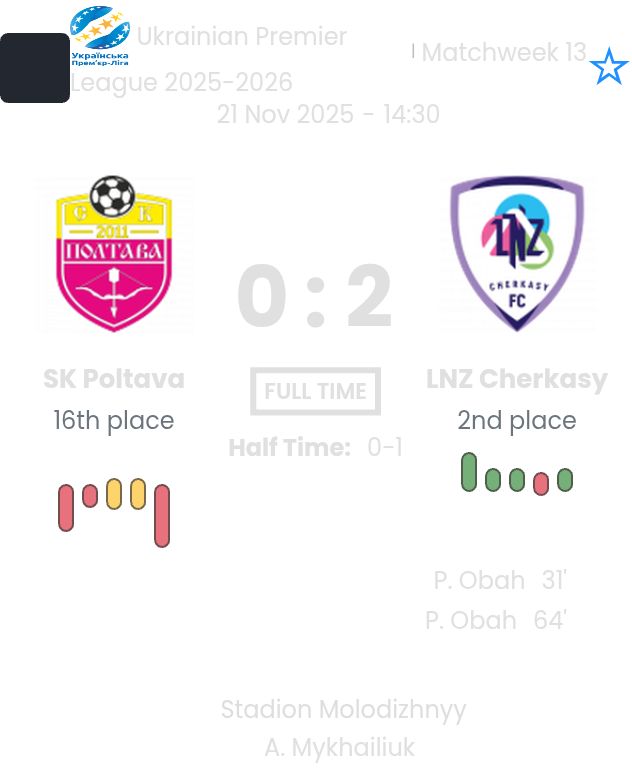Add this match to favorites with the star
This screenshot has height=774, width=632.
point(608,67)
